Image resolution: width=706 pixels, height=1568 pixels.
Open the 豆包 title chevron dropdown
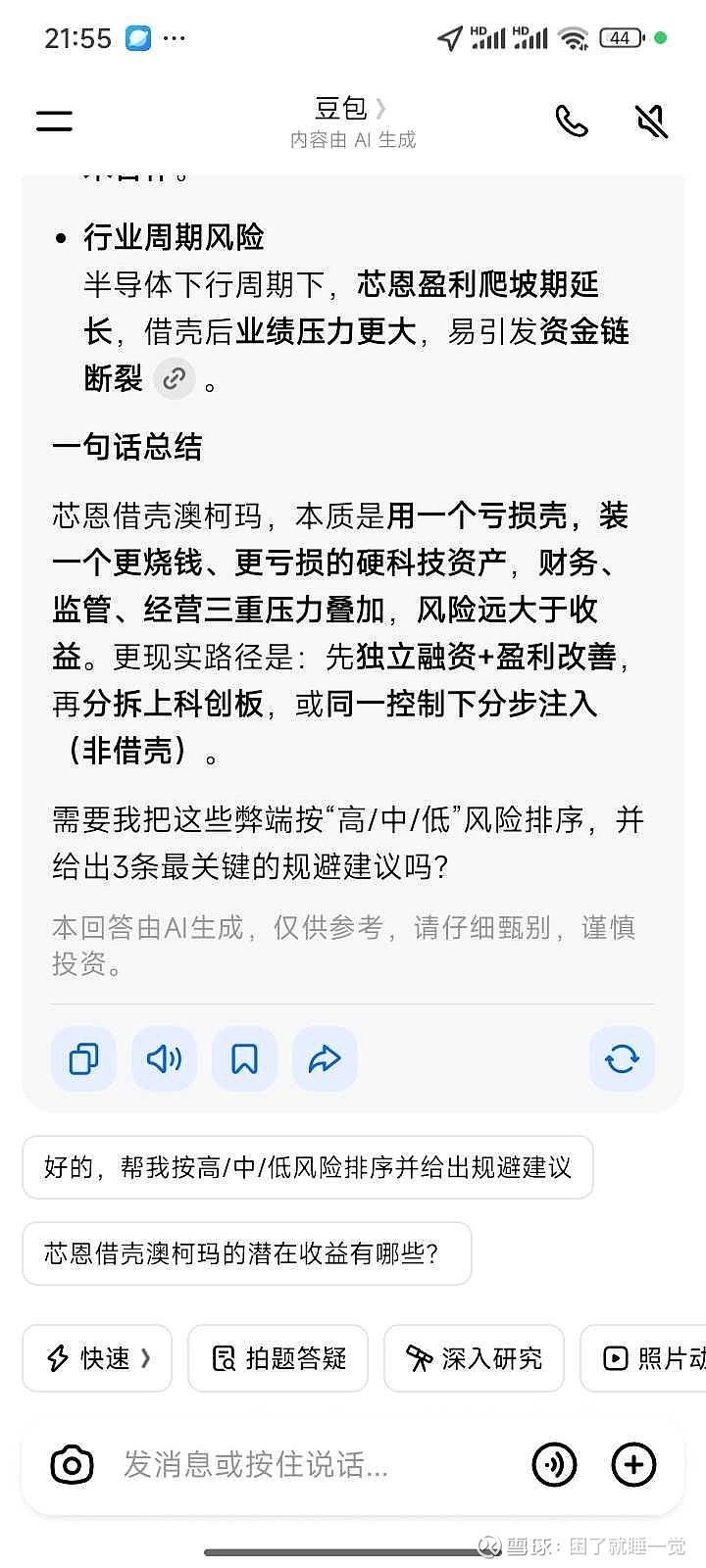pos(380,110)
